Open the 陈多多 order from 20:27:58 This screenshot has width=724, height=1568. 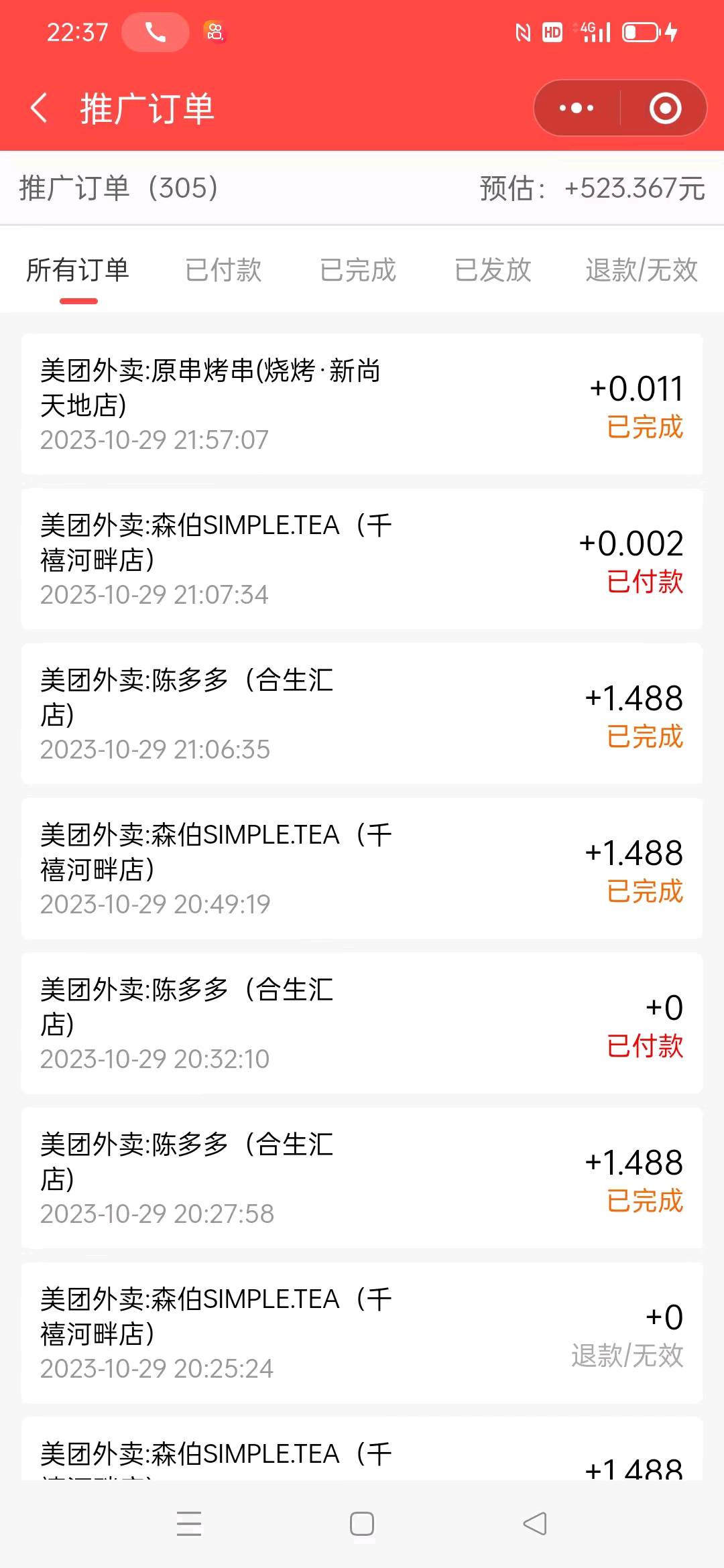(362, 1178)
